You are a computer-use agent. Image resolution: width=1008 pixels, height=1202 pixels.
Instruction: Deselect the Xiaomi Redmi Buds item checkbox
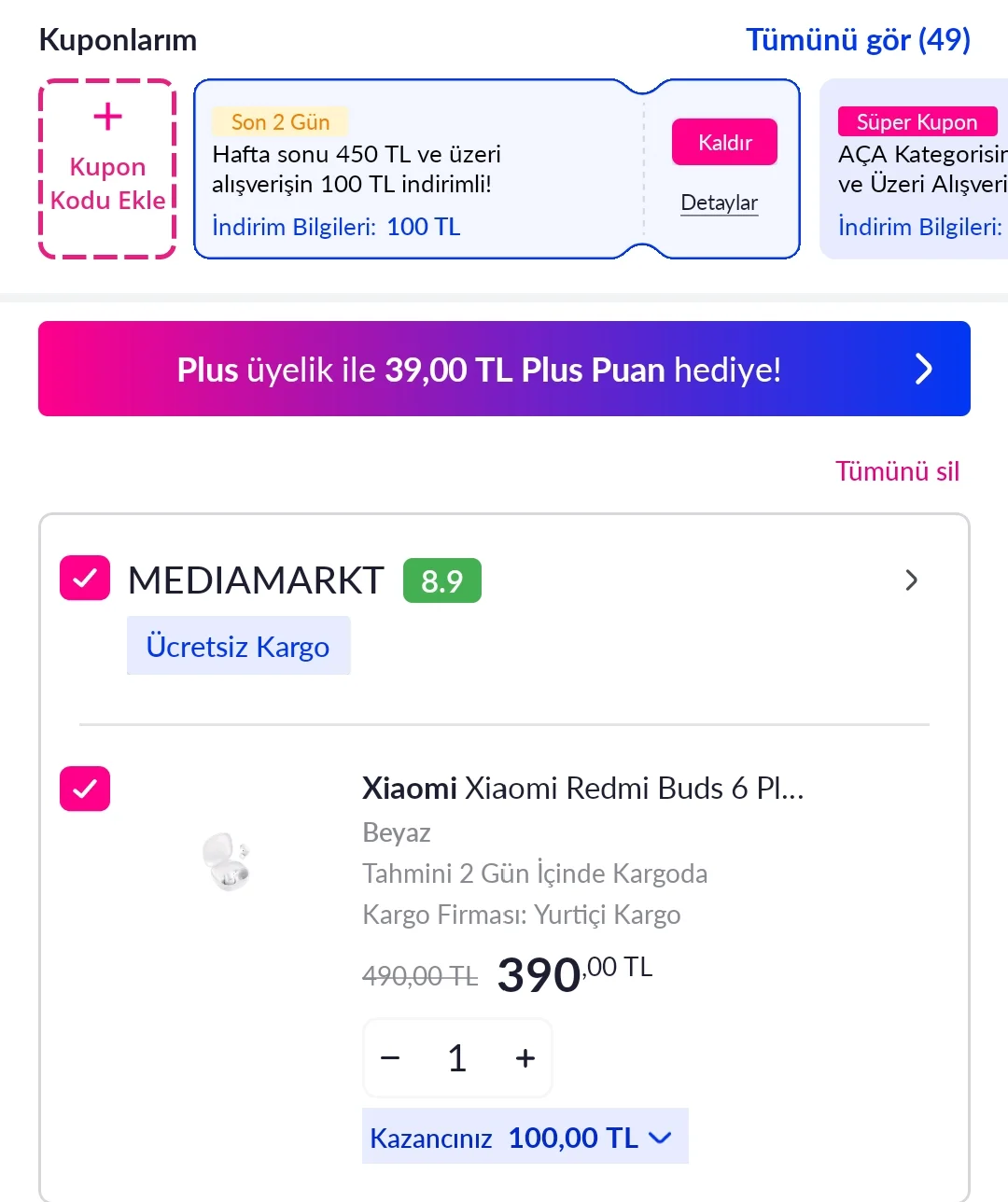85,789
